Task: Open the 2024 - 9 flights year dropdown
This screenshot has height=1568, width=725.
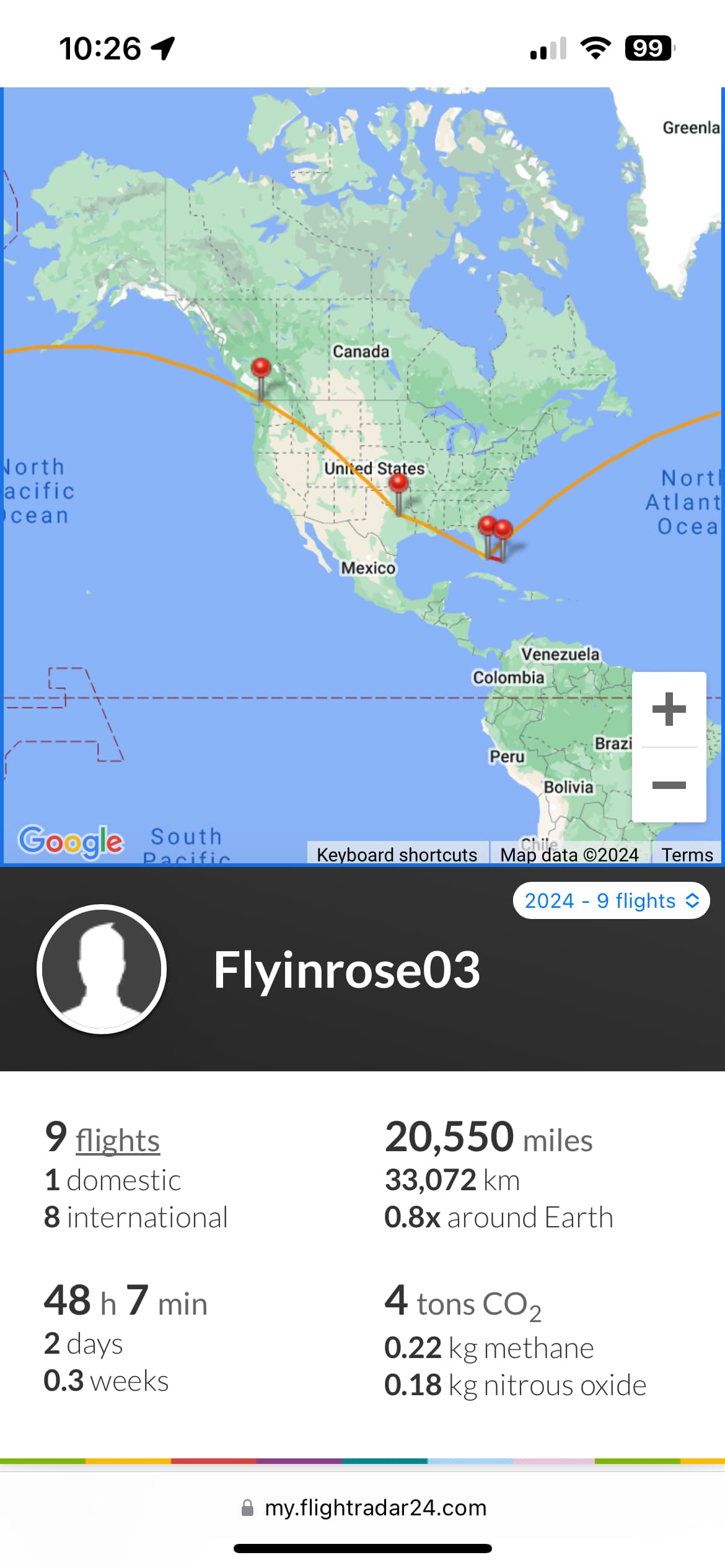Action: point(611,900)
